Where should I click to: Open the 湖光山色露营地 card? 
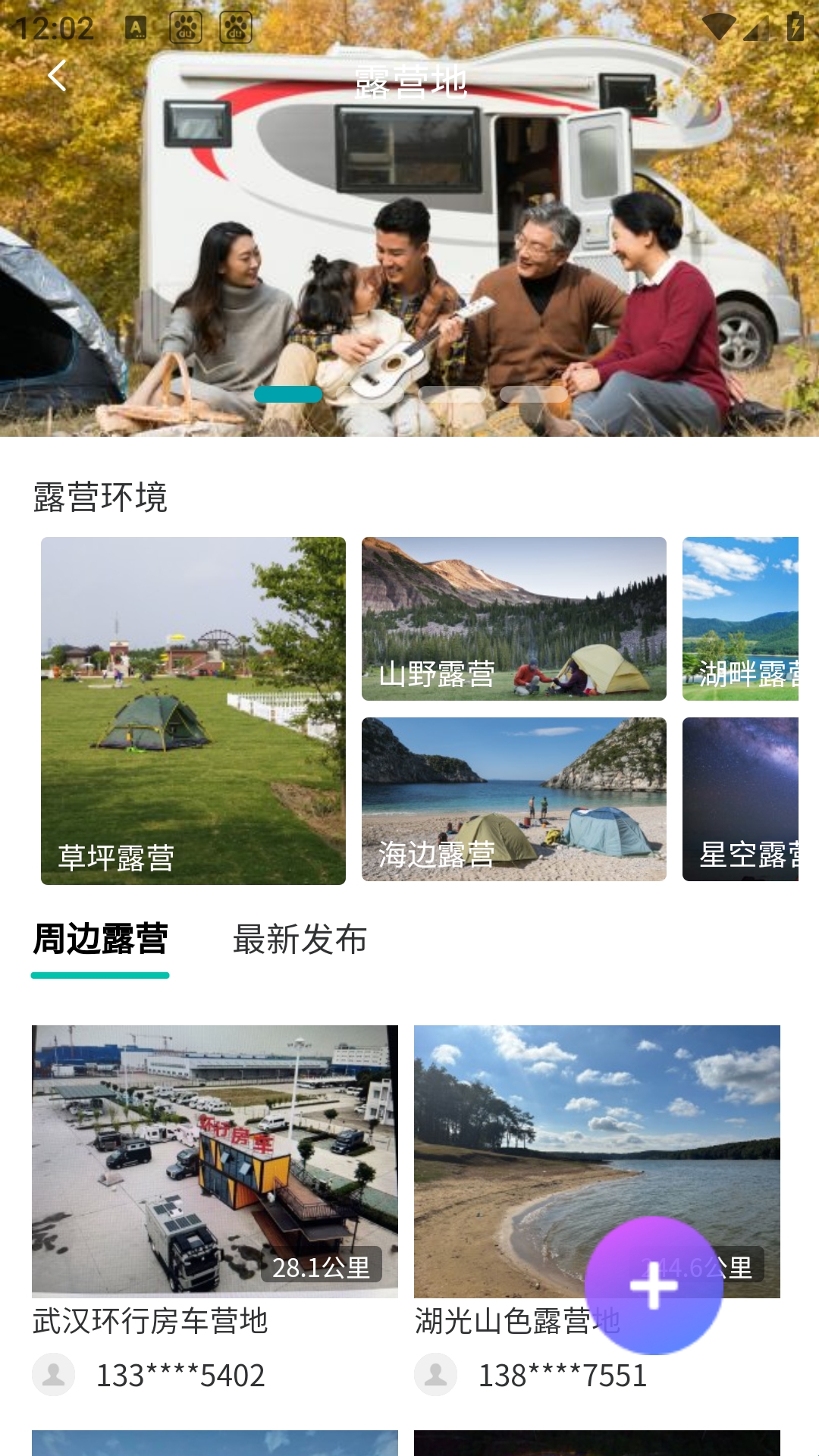click(x=597, y=1210)
